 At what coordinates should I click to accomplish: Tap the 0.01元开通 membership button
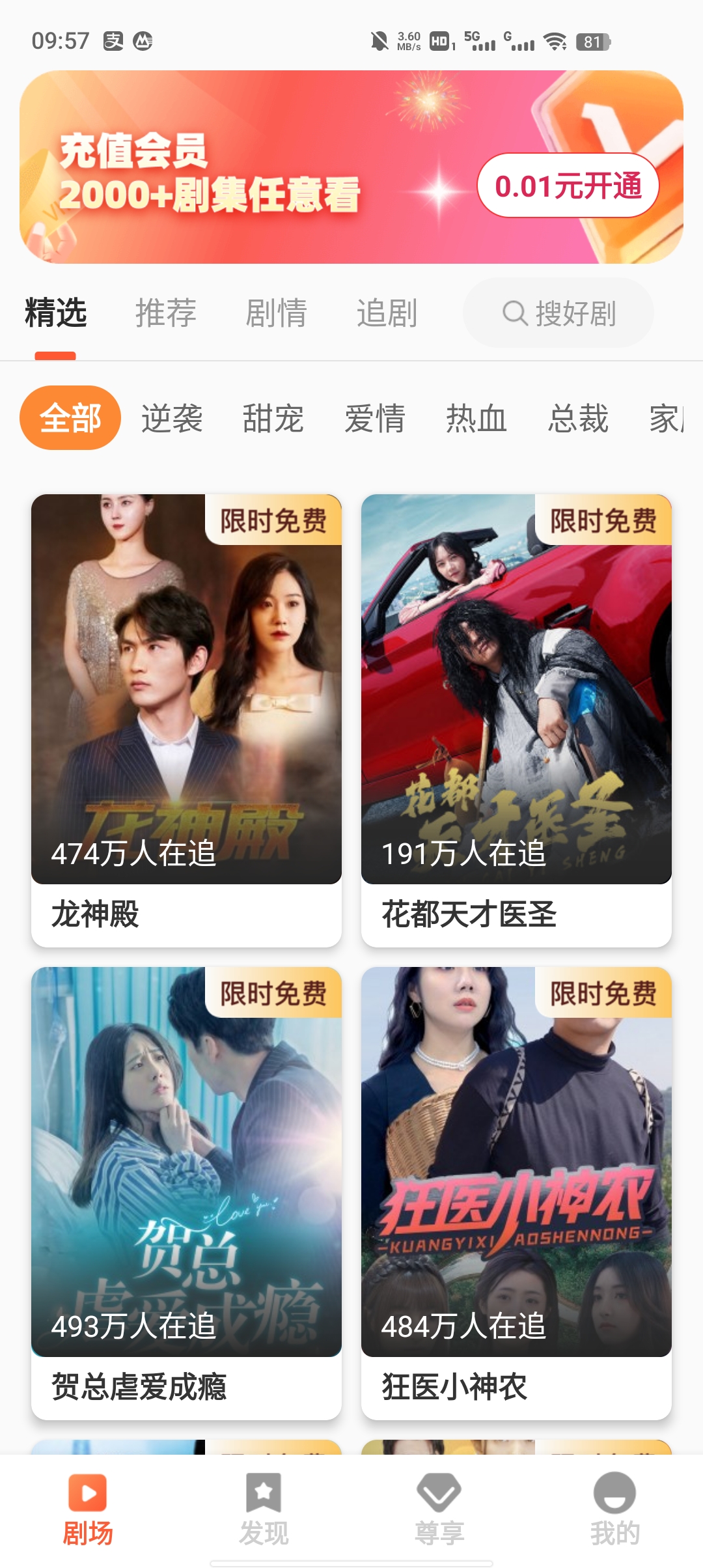tap(568, 186)
